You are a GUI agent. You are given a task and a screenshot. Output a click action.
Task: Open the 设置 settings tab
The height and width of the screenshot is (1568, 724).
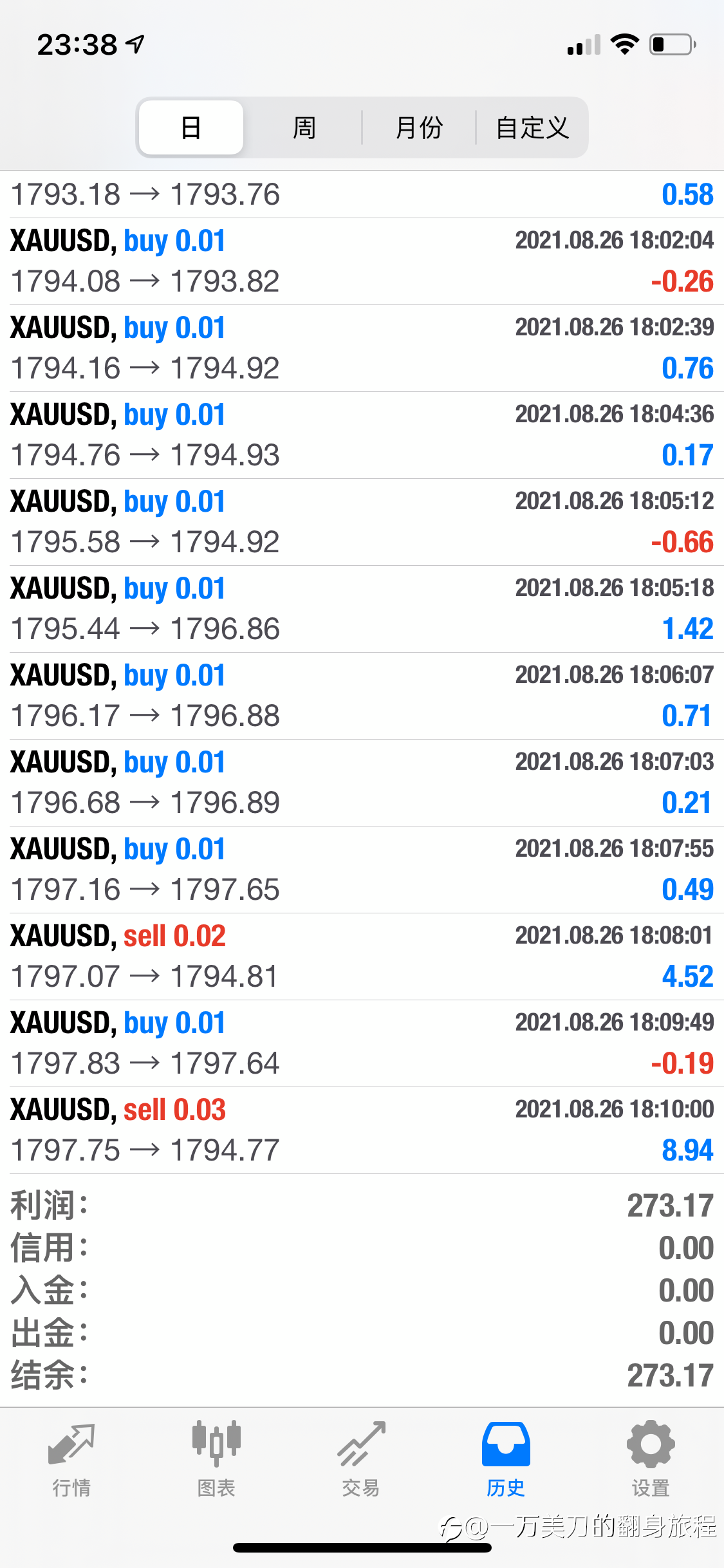651,1459
